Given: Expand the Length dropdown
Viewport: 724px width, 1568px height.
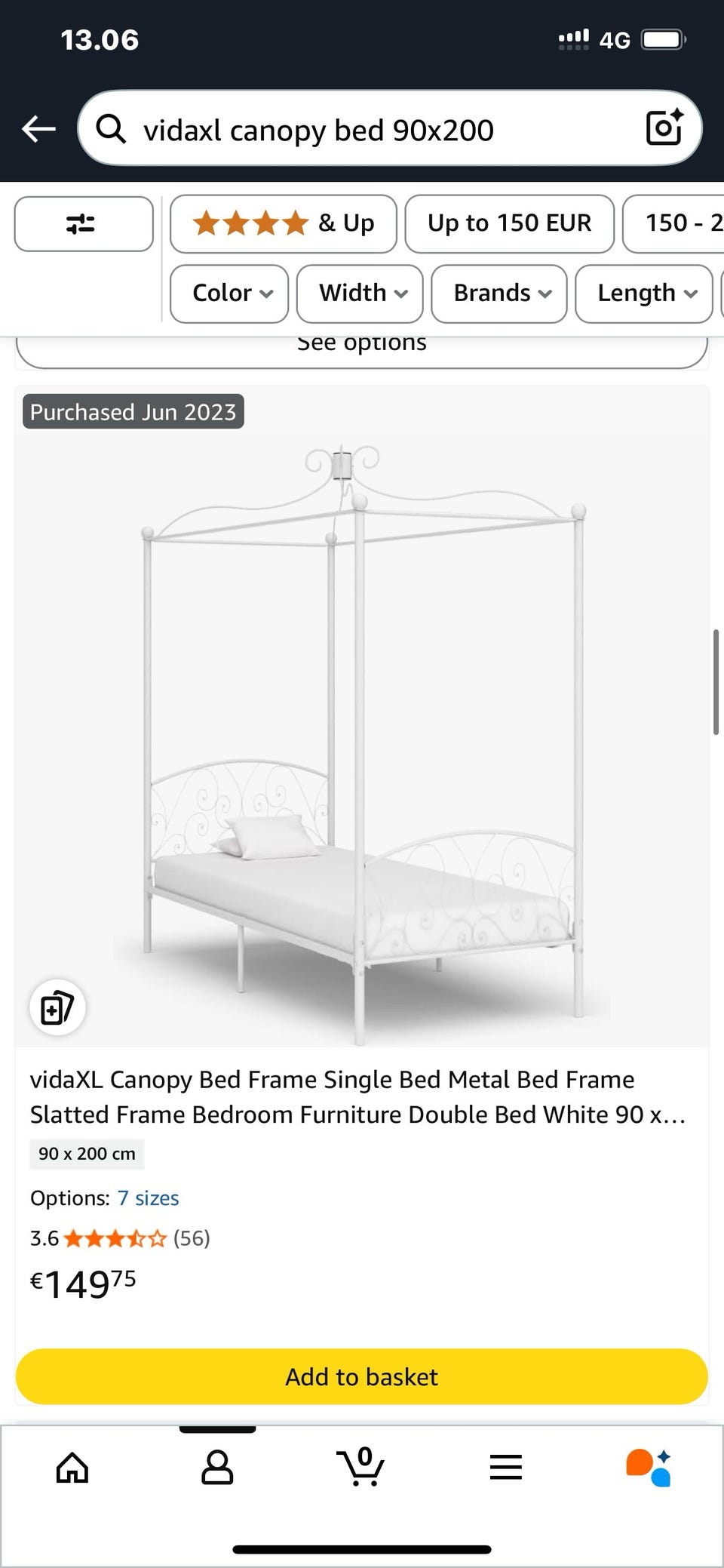Looking at the screenshot, I should tap(644, 293).
